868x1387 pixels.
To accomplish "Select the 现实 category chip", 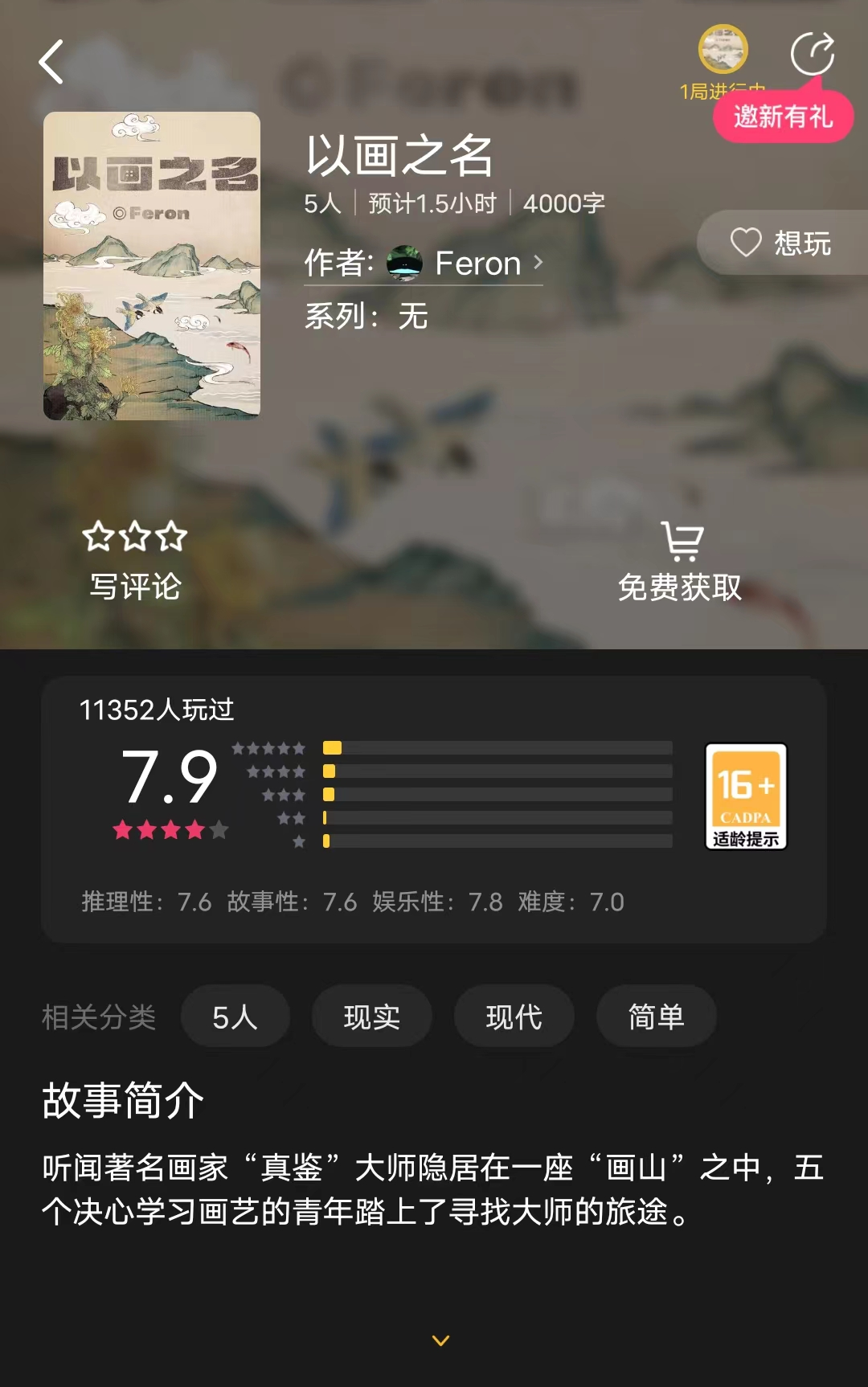I will [x=371, y=1017].
